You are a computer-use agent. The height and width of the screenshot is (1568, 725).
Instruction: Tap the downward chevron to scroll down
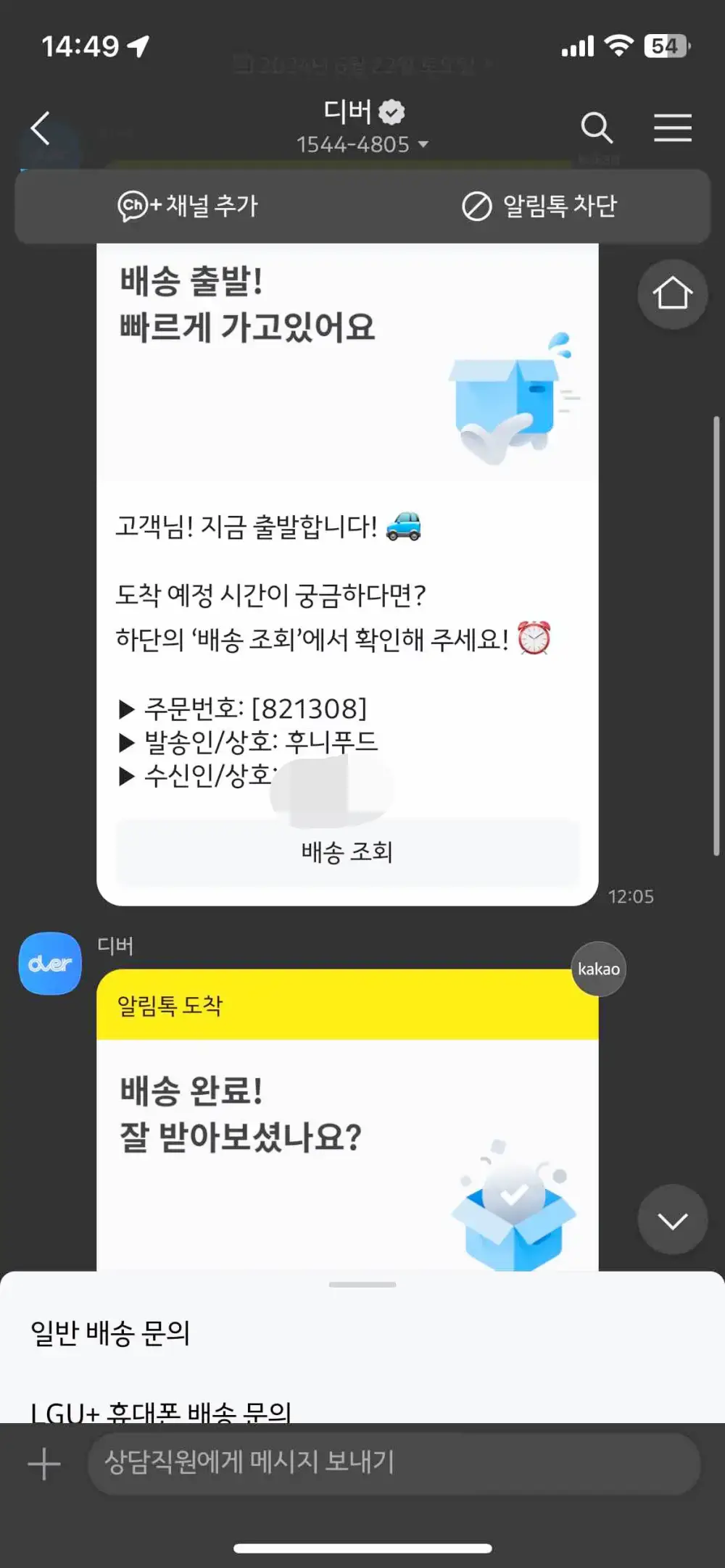[x=671, y=1219]
